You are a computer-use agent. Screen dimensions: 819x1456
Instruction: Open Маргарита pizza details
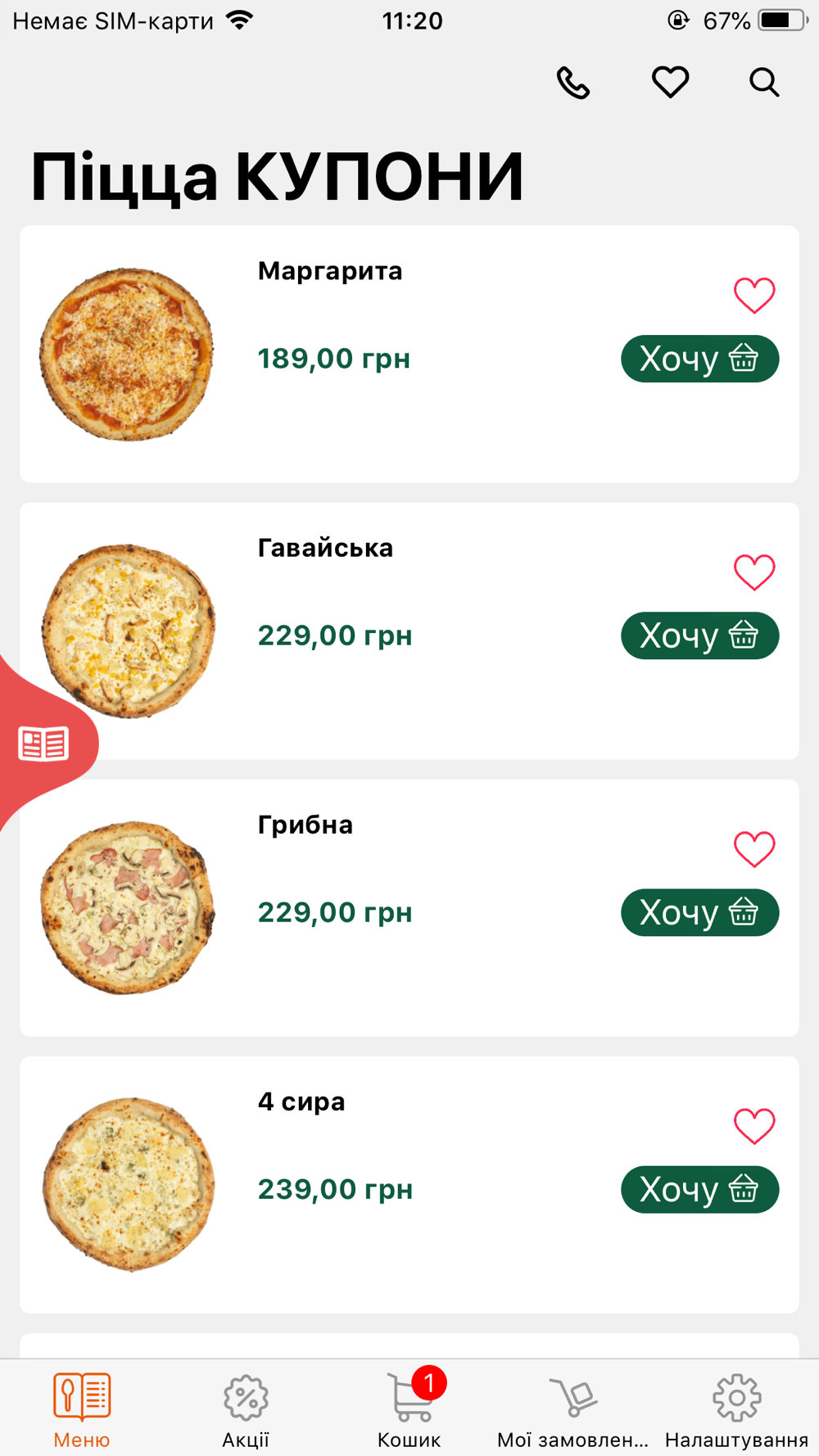pos(409,354)
